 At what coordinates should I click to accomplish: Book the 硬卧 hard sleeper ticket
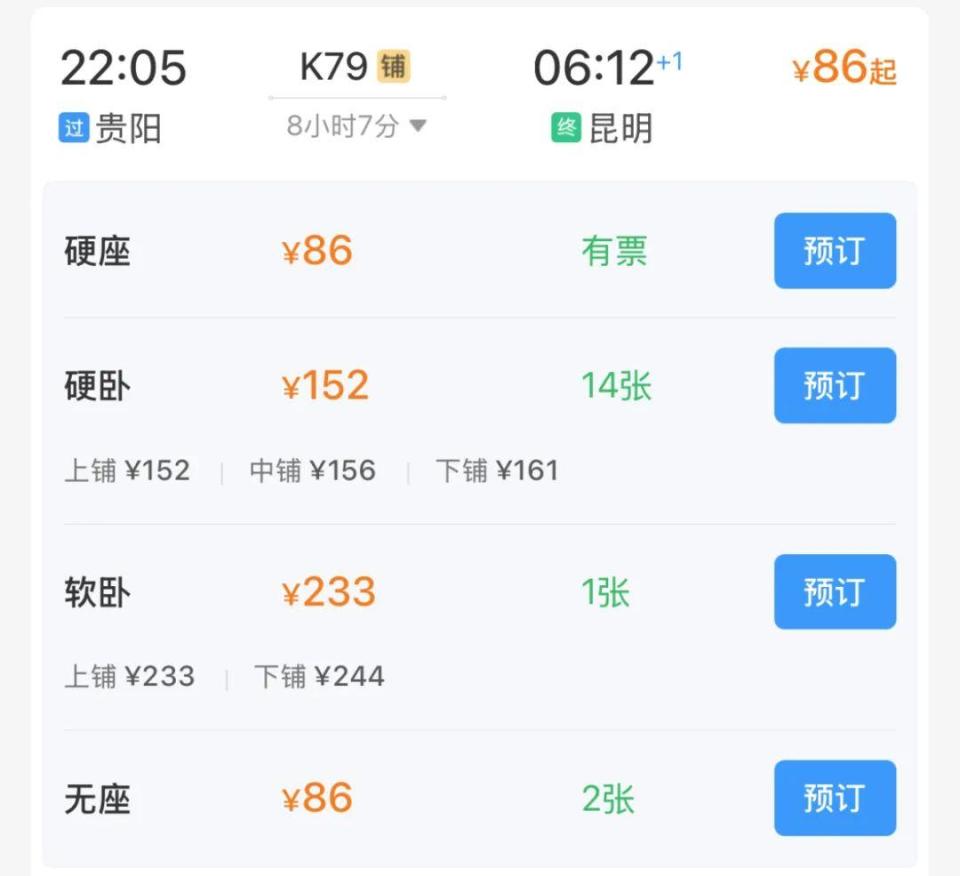[834, 386]
